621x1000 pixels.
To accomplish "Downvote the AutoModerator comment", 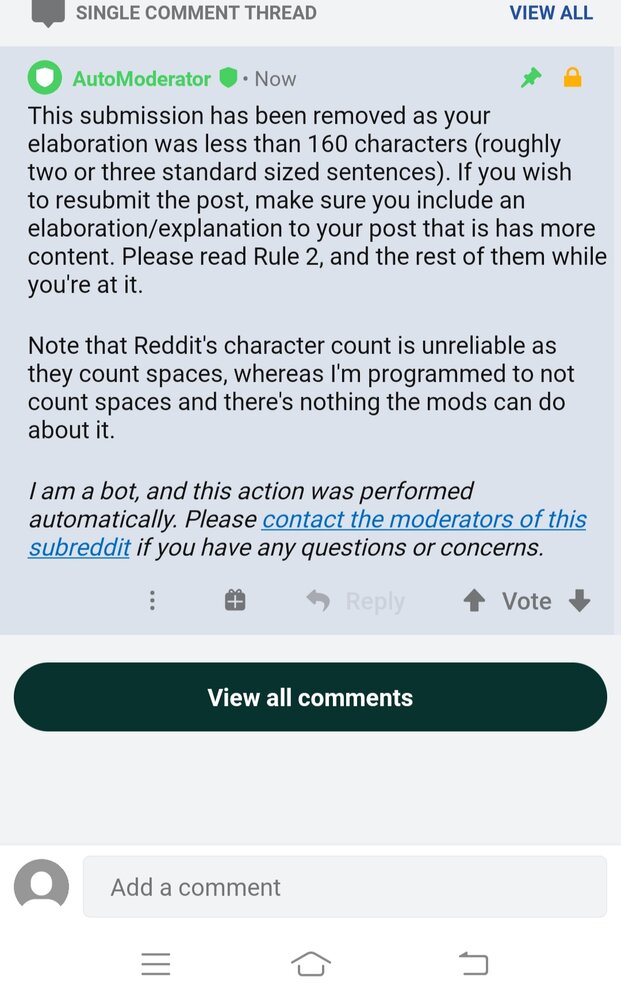I will tap(580, 601).
